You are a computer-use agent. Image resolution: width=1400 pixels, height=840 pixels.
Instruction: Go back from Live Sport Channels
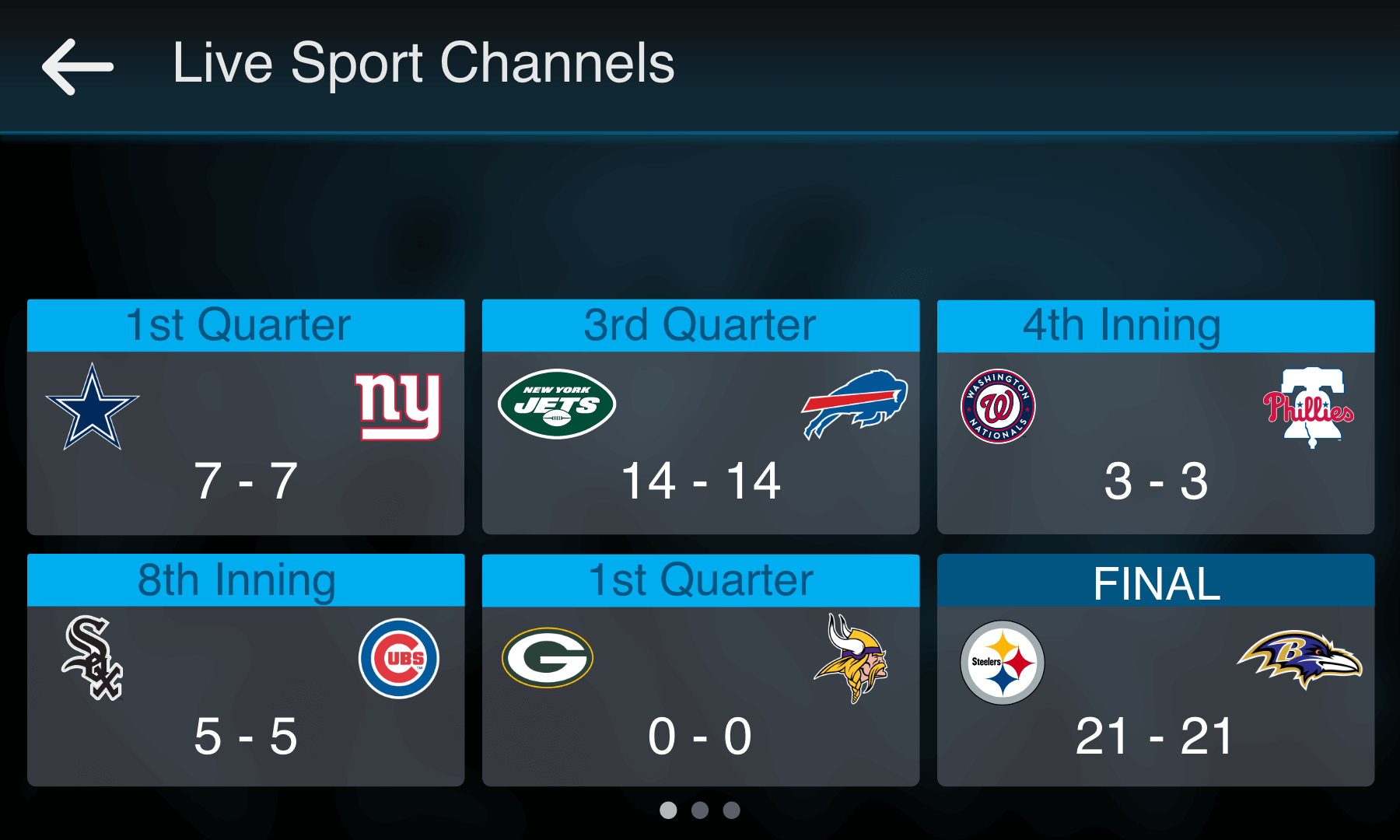coord(78,67)
